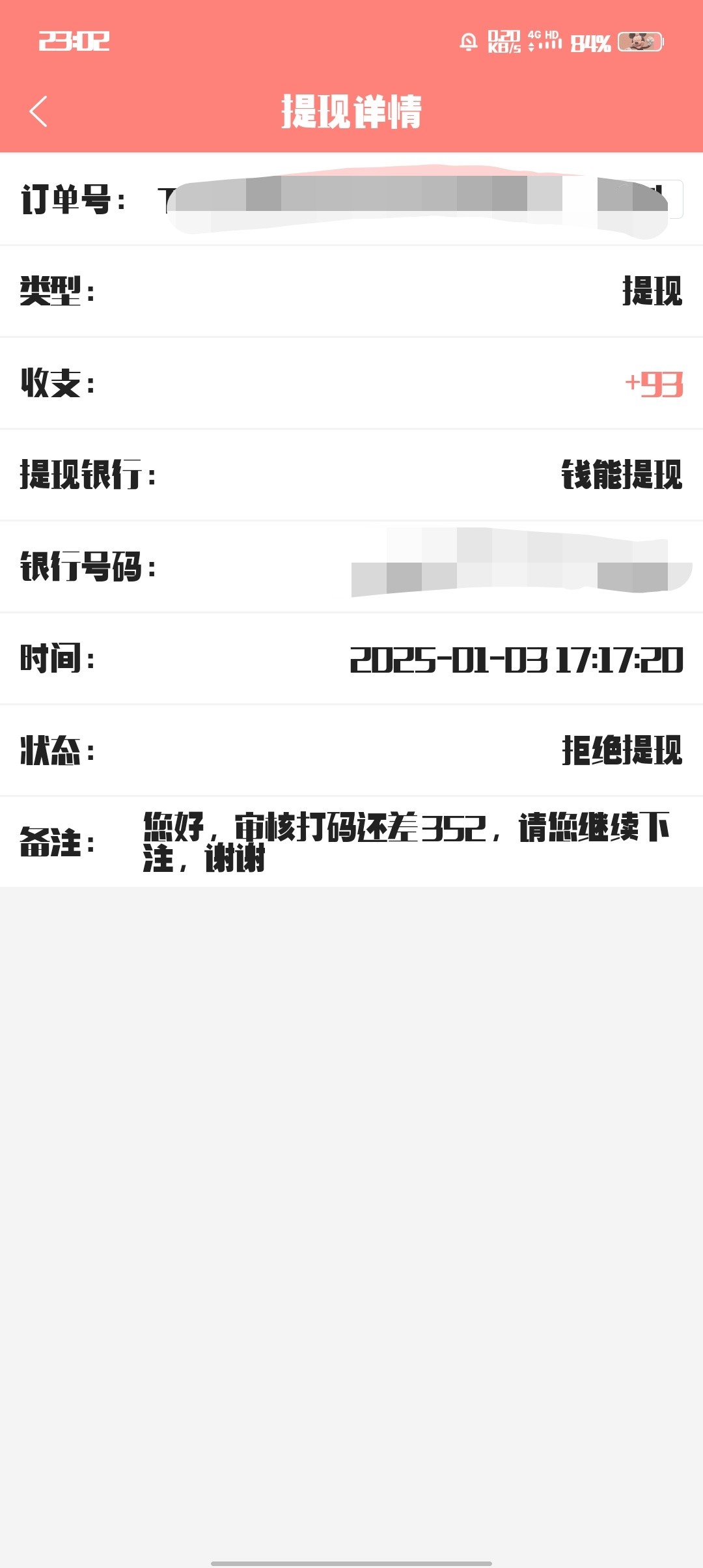This screenshot has width=703, height=1568.
Task: Select the 收支 row label
Action: click(57, 384)
